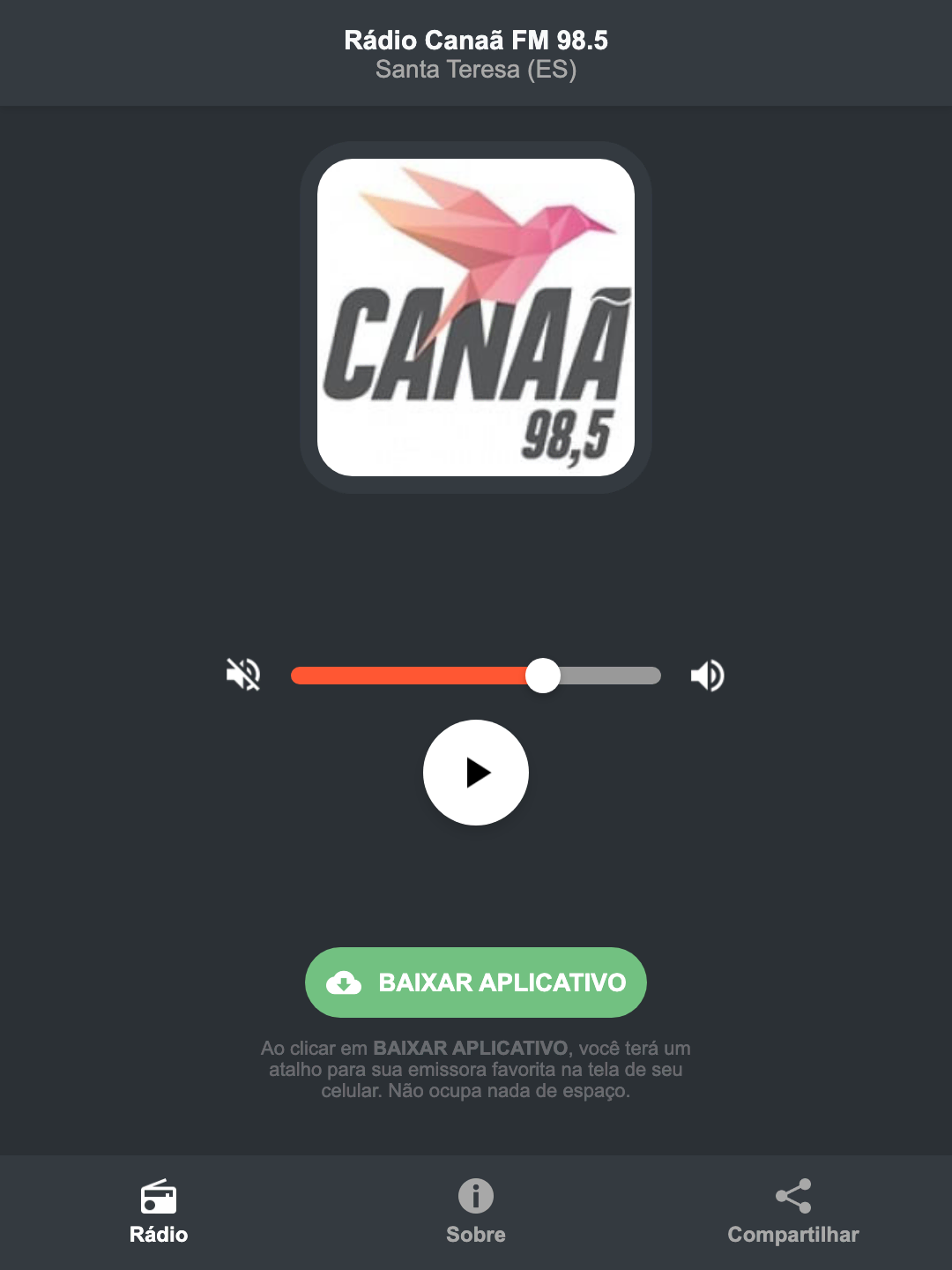Click the loud speaker icon right of the slider

(x=706, y=675)
